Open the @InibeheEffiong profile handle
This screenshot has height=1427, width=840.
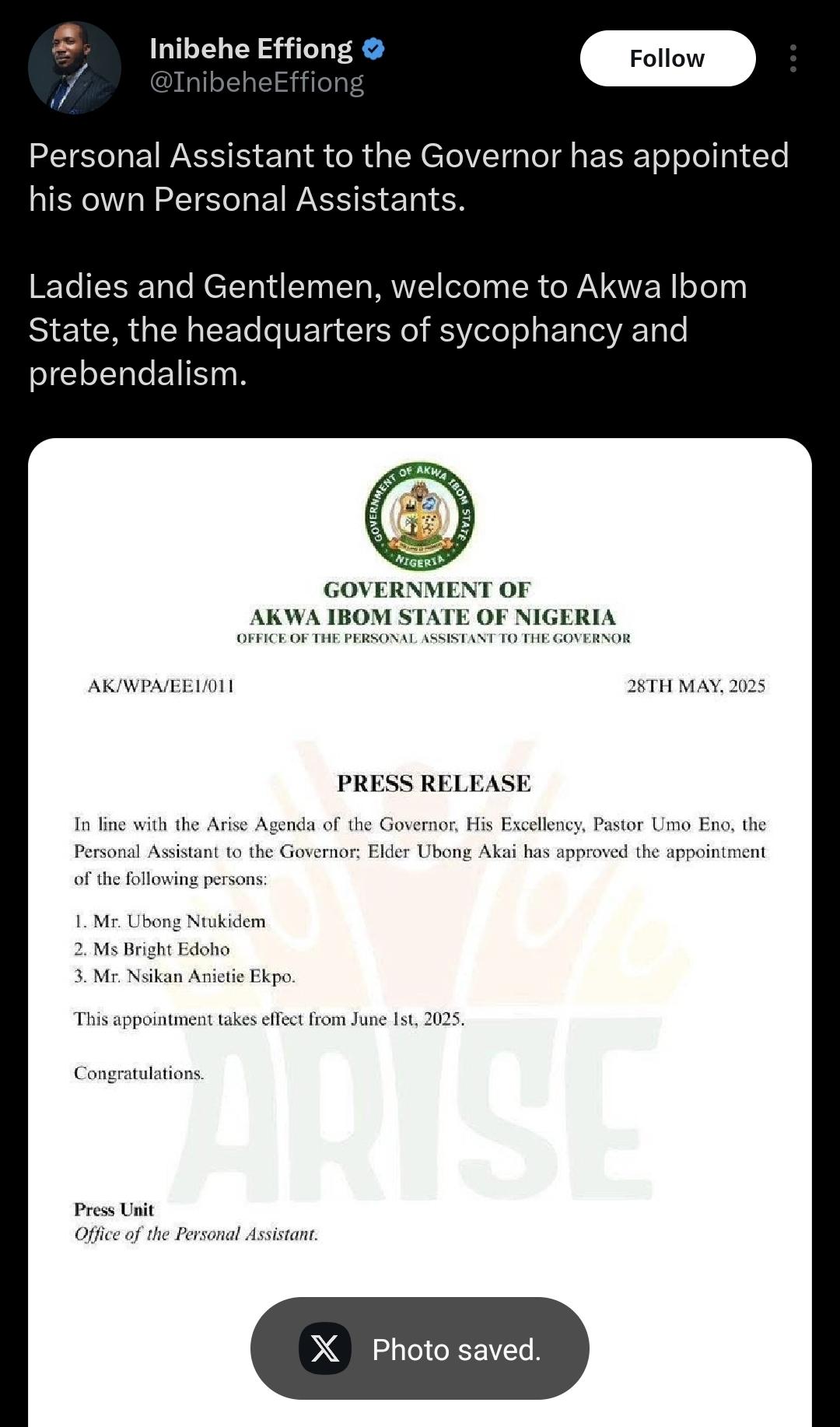pyautogui.click(x=257, y=82)
